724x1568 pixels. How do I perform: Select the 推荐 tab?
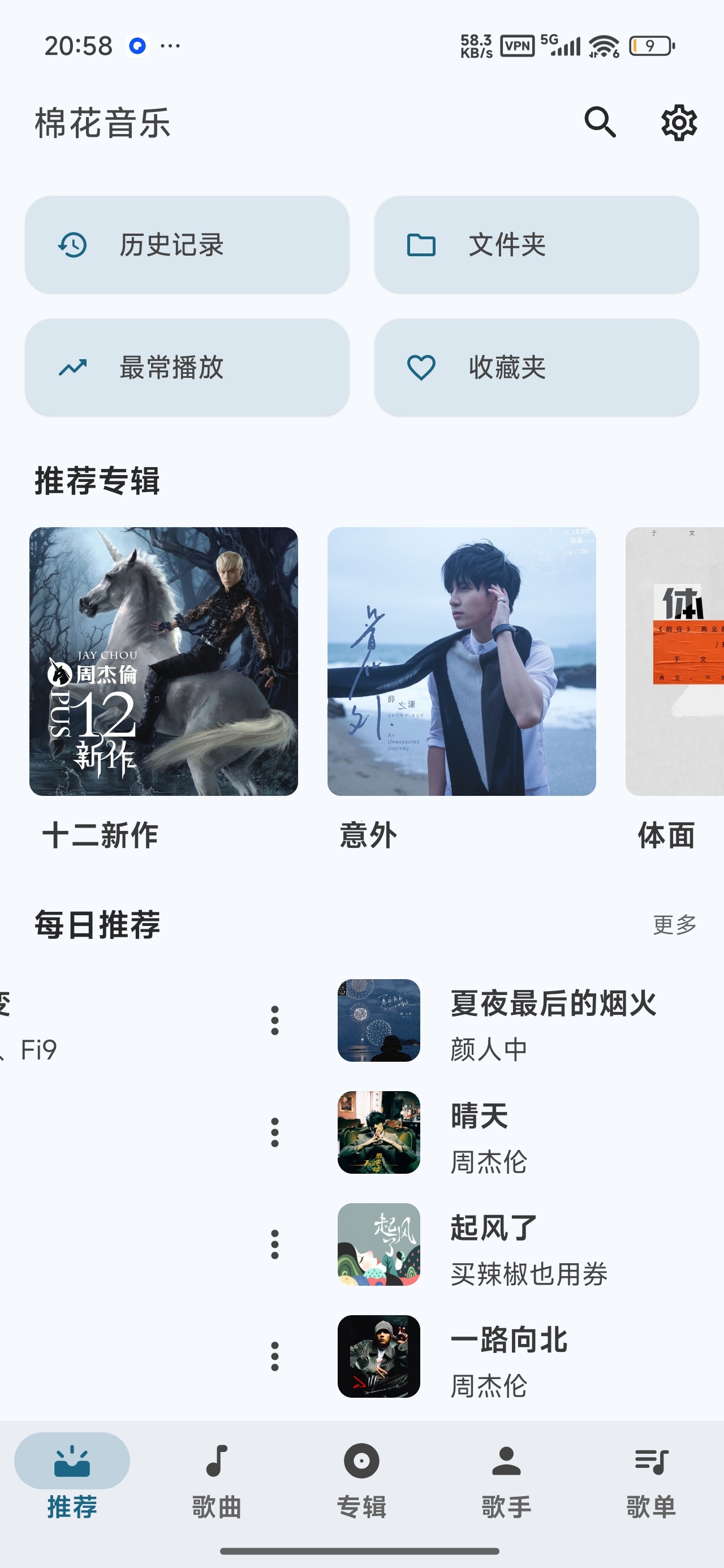72,1480
